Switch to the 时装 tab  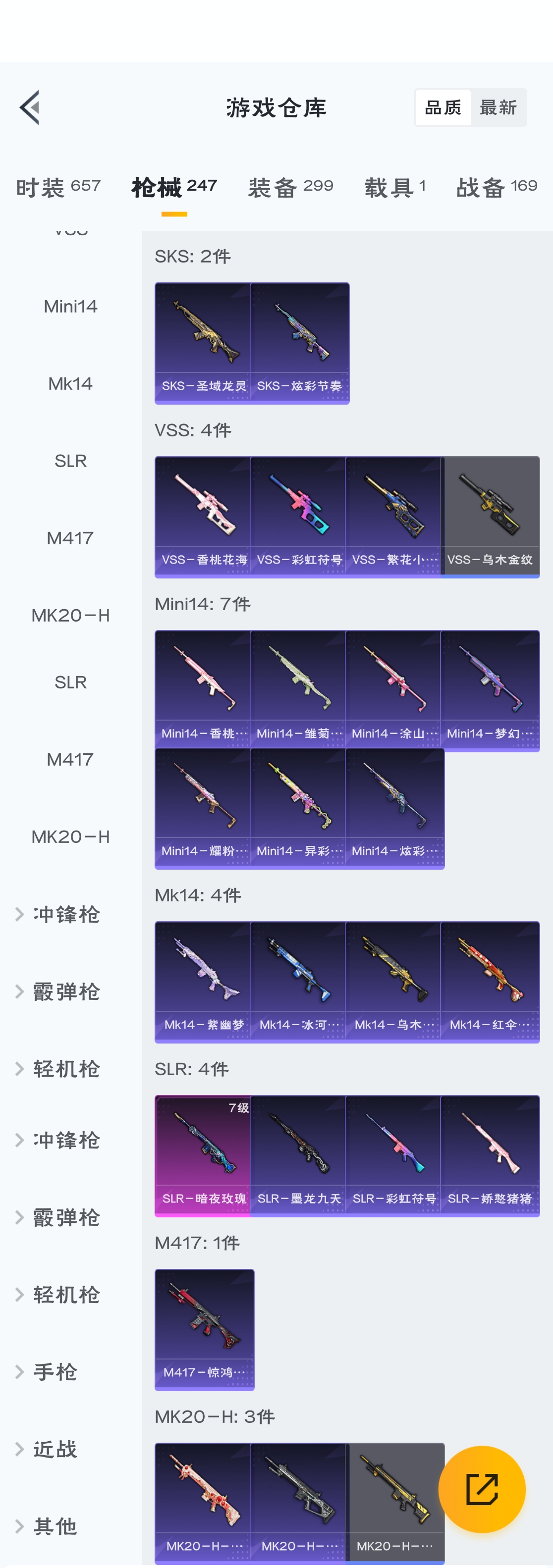tap(58, 187)
